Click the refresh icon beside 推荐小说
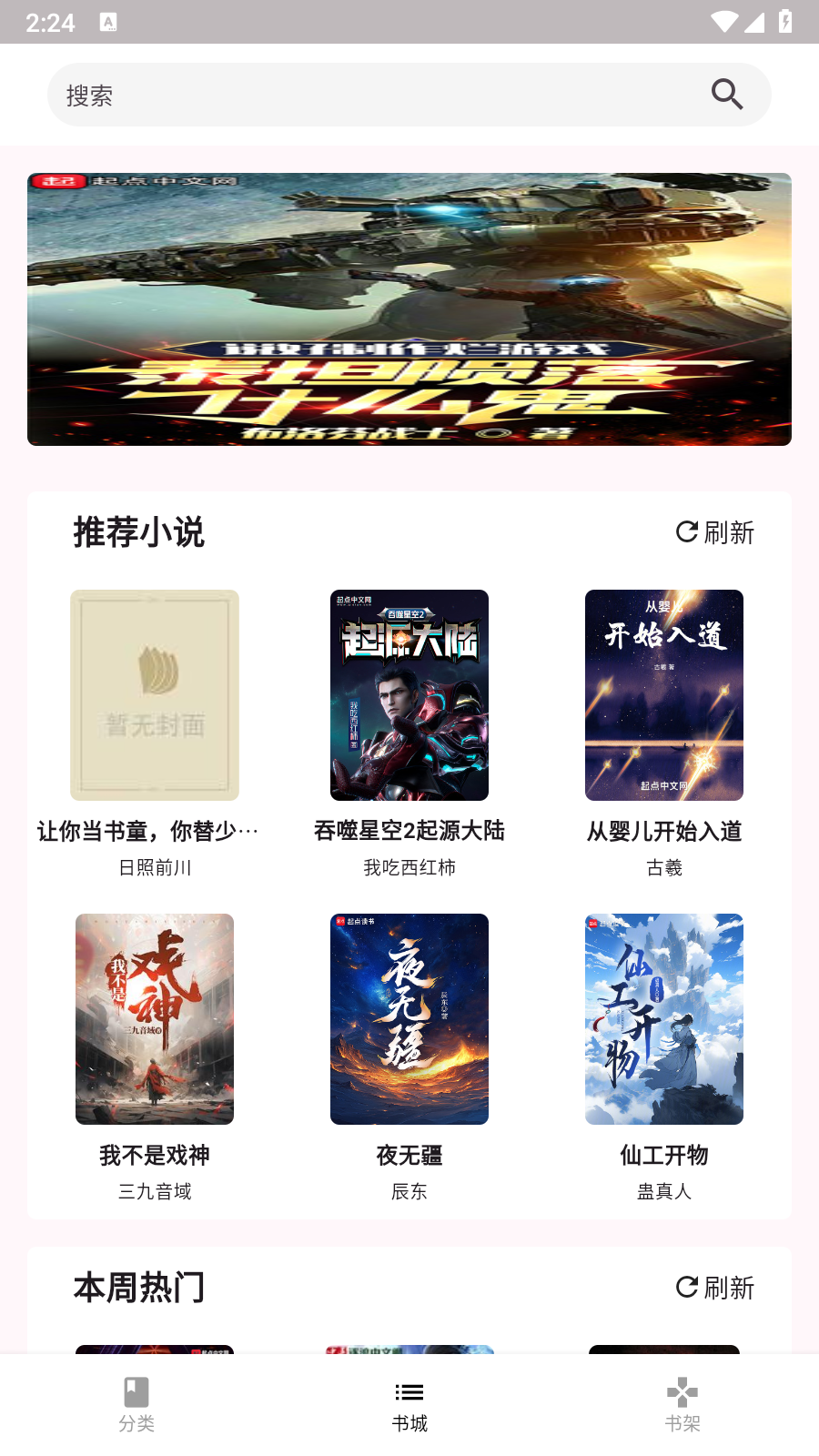 (x=685, y=531)
